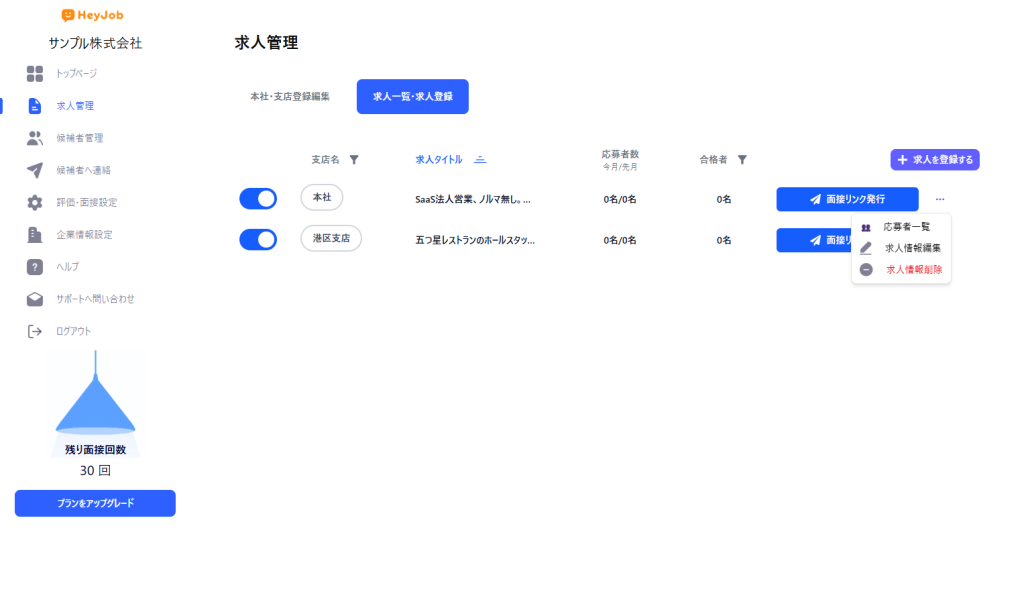Choose 求人情報編集 from the popup menu

coord(912,248)
